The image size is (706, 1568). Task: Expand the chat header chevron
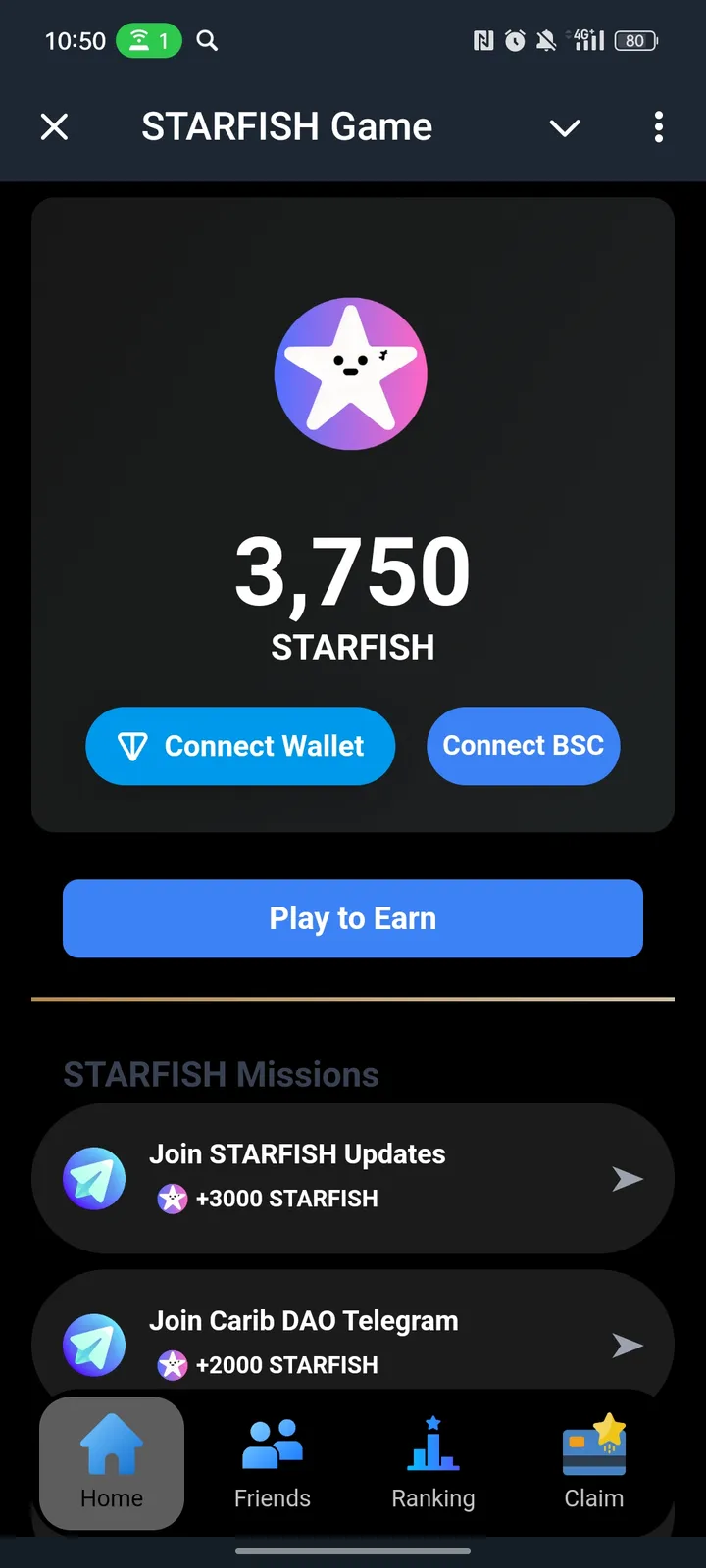pos(565,127)
